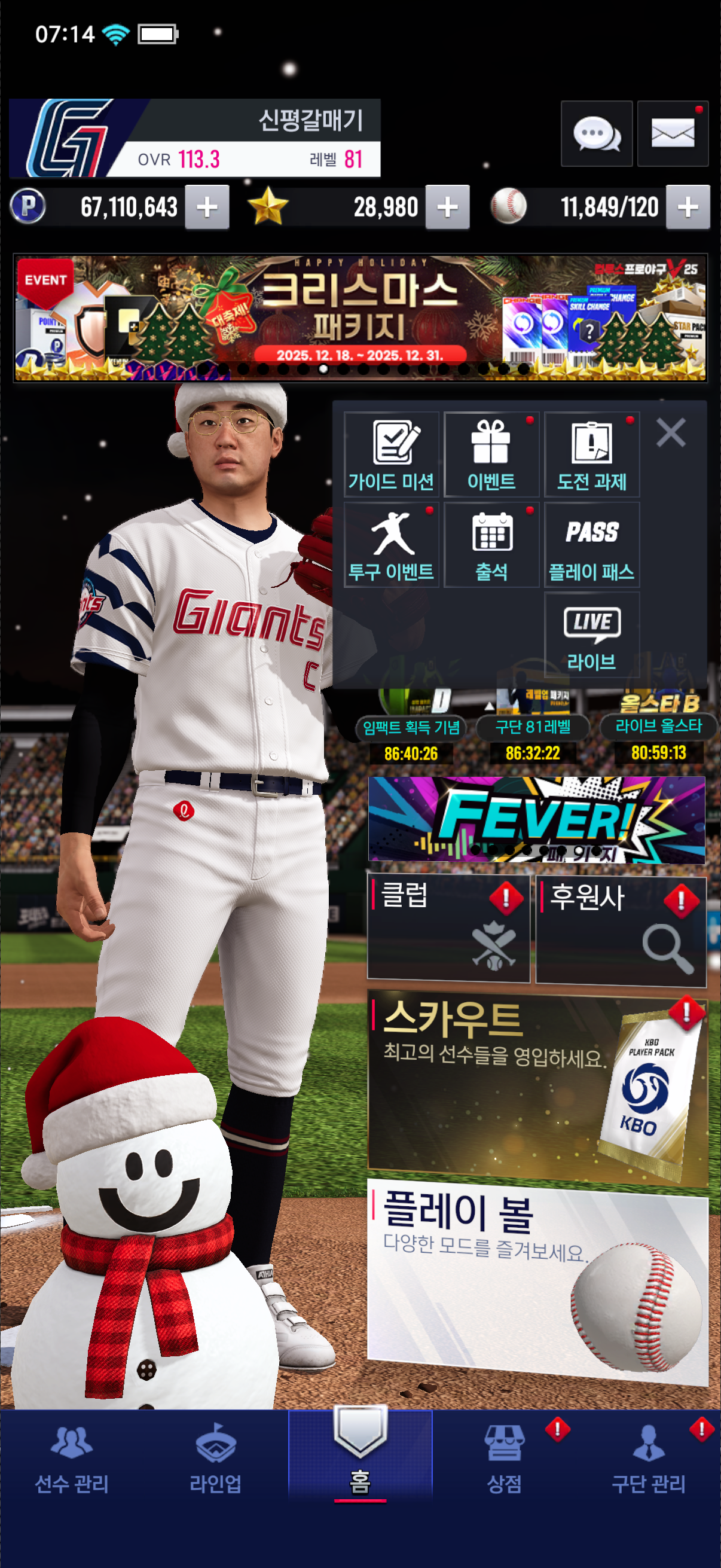The width and height of the screenshot is (721, 1568).
Task: Close the quick menu panel
Action: (671, 433)
